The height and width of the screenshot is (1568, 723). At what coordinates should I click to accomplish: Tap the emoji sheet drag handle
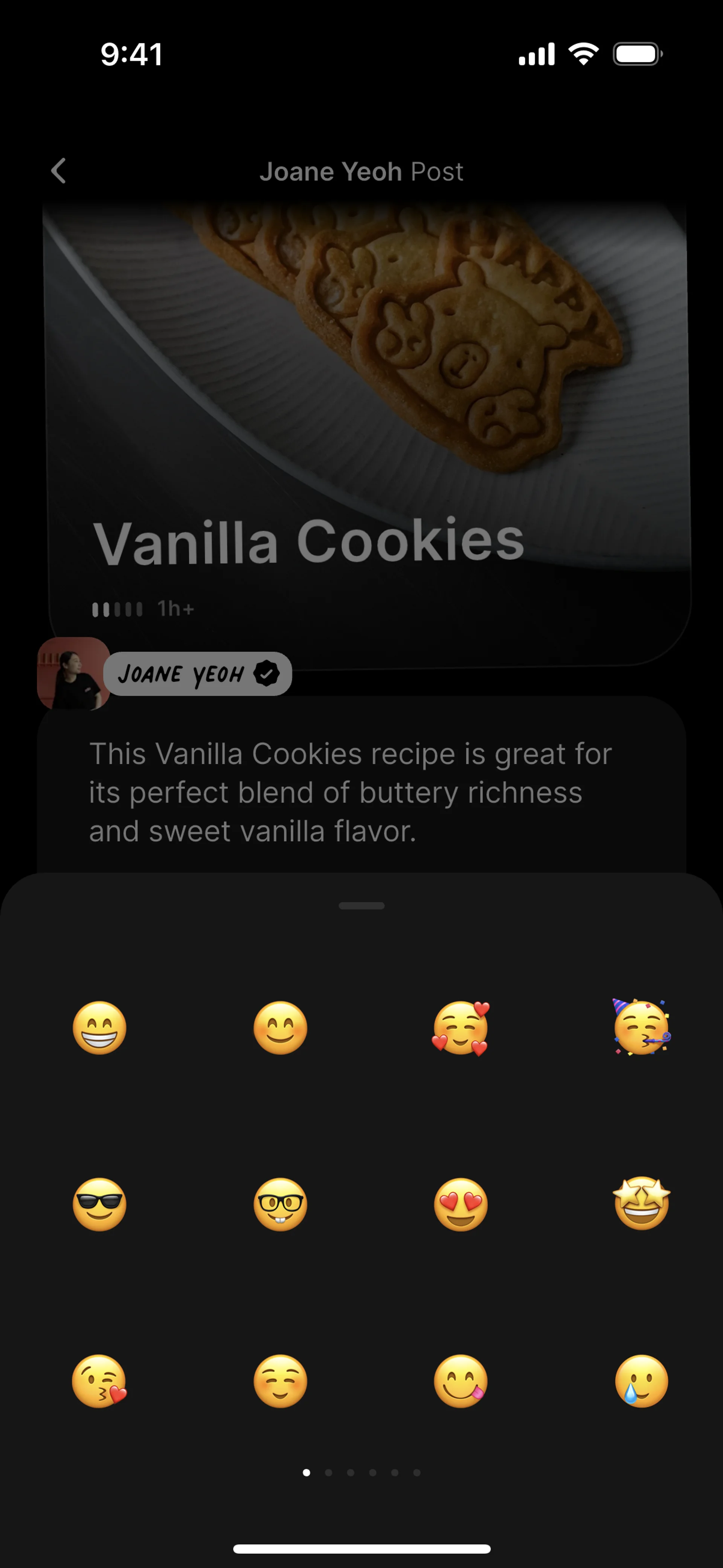coord(361,906)
